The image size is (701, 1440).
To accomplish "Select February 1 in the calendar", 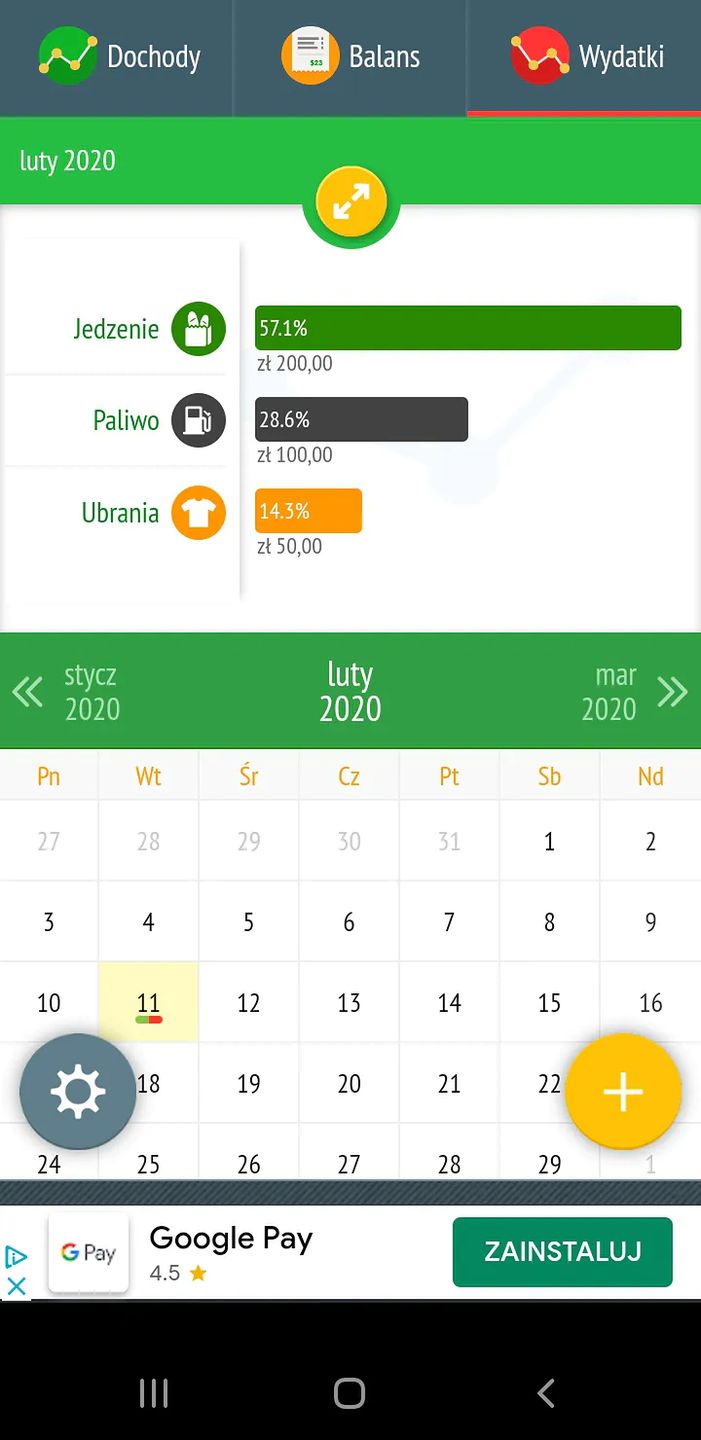I will click(x=549, y=841).
